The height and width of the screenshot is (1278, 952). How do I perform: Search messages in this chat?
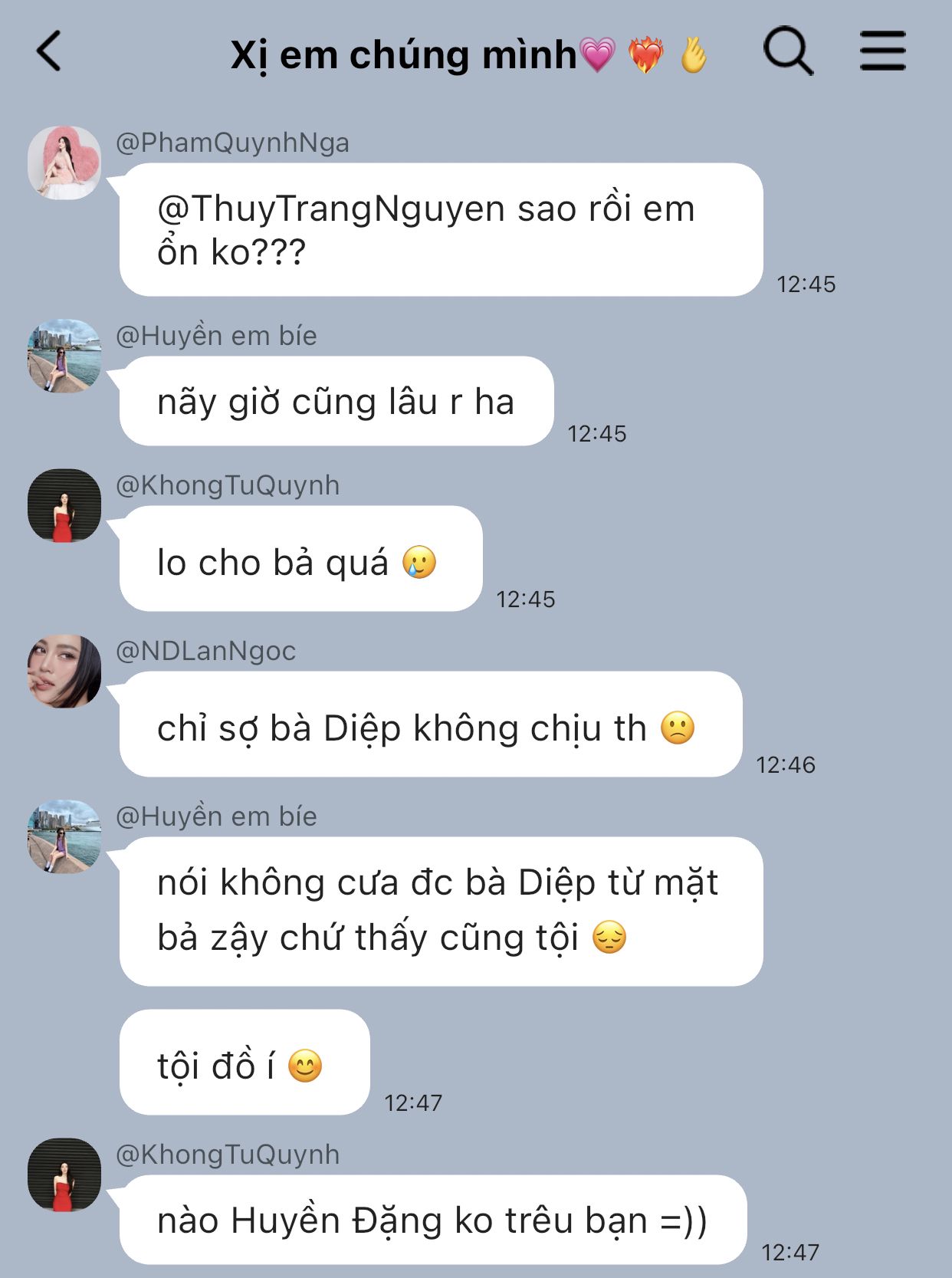click(787, 52)
